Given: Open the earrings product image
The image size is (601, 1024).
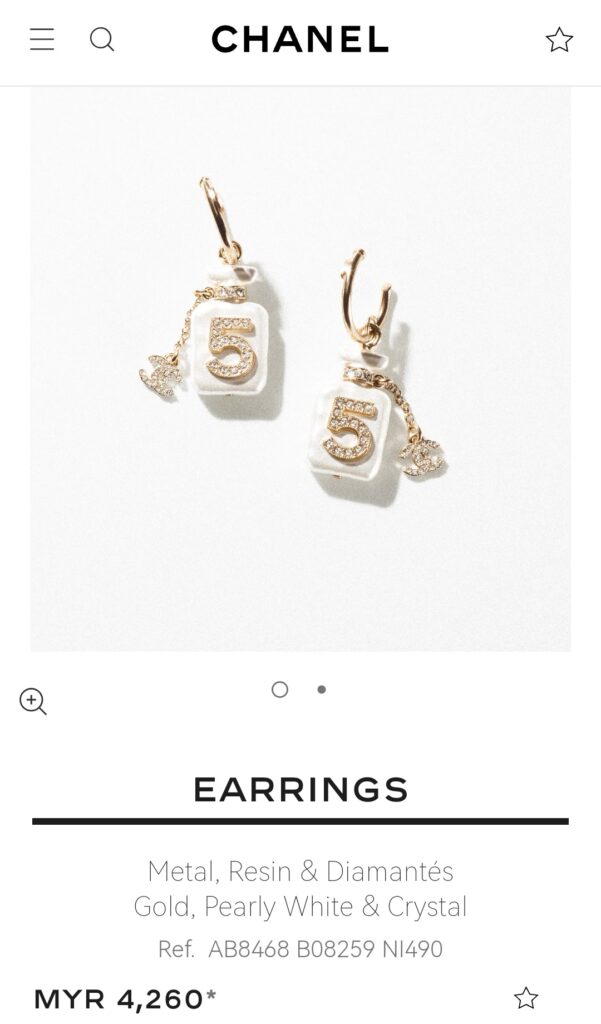Looking at the screenshot, I should pyautogui.click(x=300, y=370).
